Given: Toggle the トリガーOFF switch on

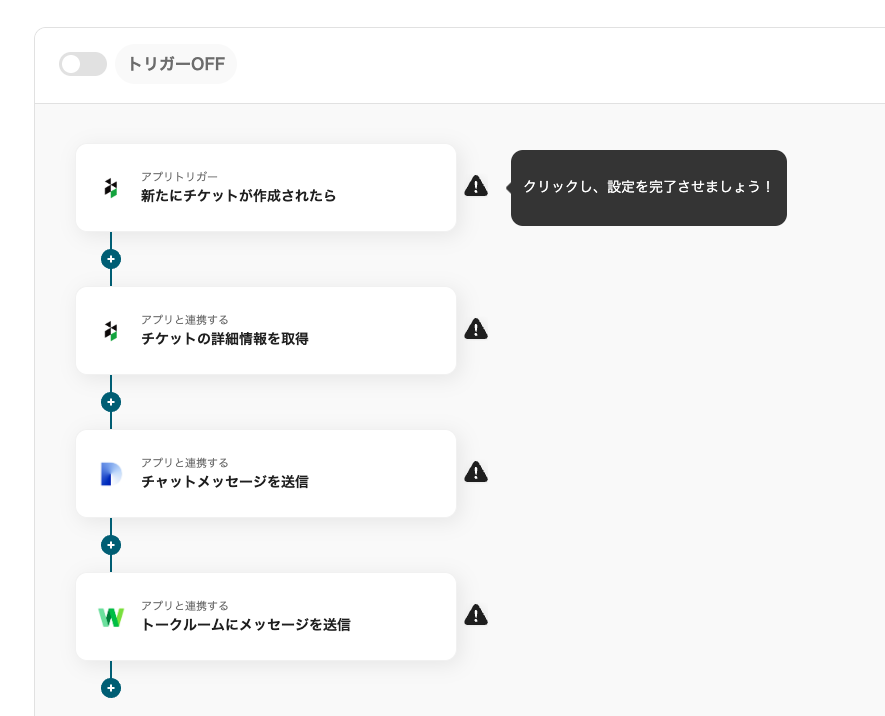Looking at the screenshot, I should tap(82, 65).
